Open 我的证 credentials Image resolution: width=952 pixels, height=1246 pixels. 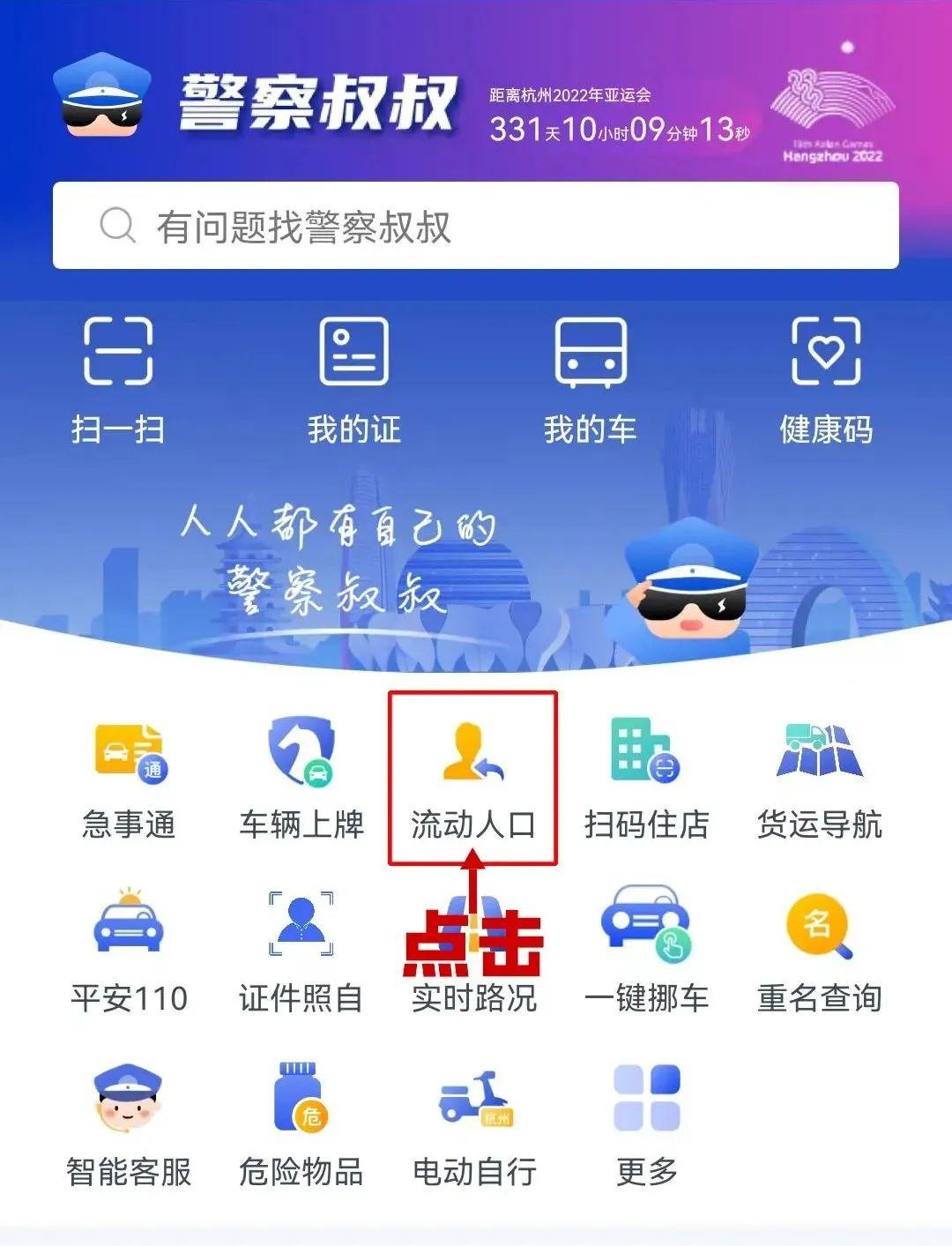(x=354, y=379)
